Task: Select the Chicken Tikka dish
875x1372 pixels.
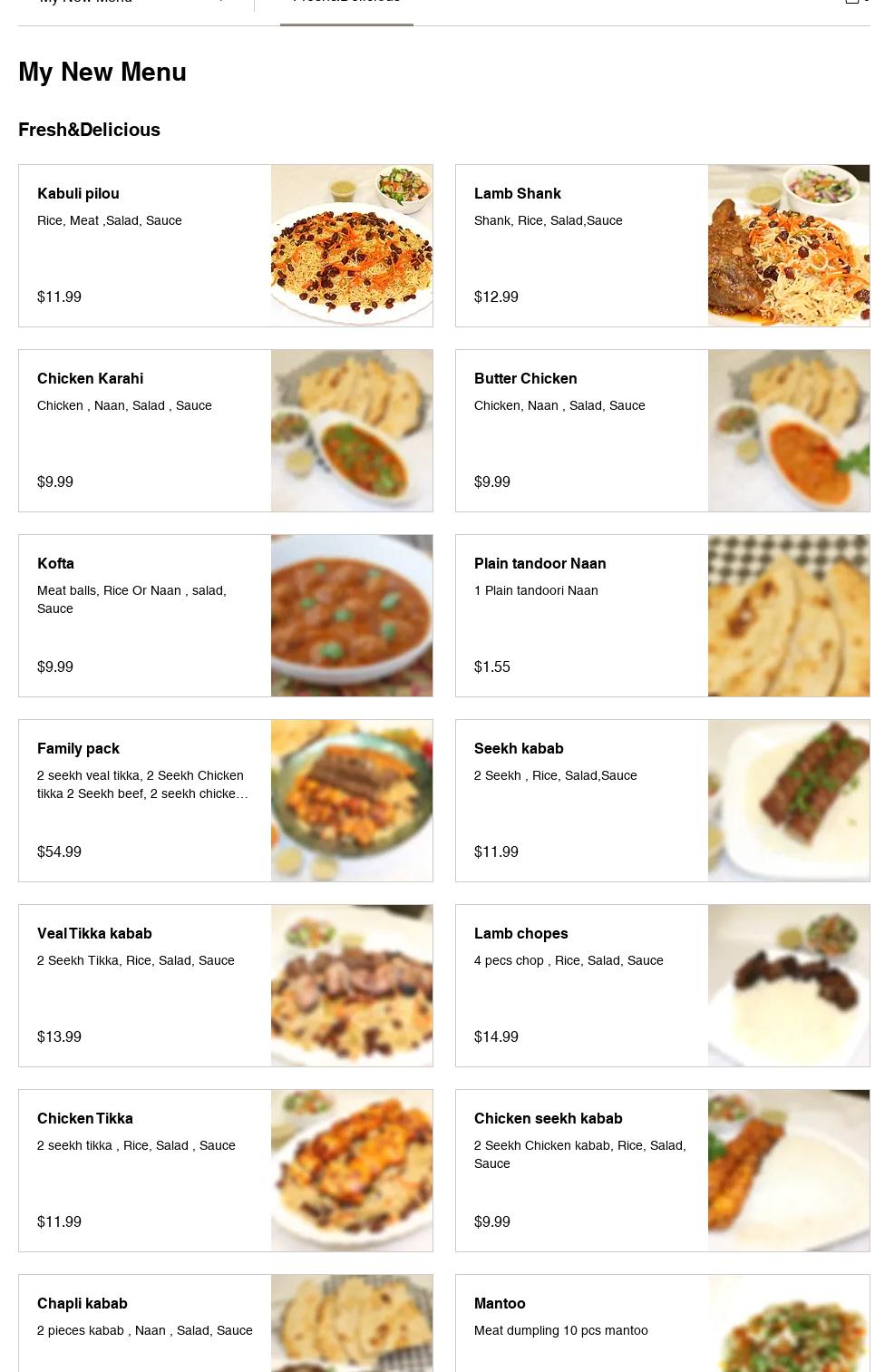Action: coord(225,1171)
